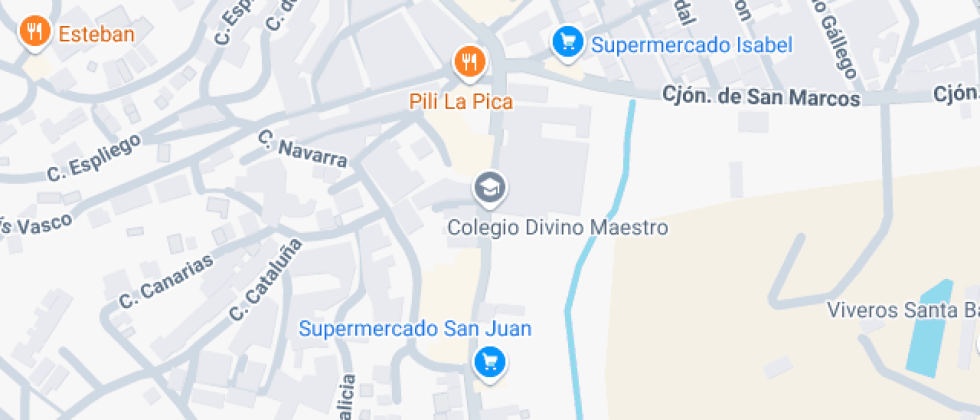Open the Esteban restaurant marker
Screen dimensions: 980x420
[35, 33]
